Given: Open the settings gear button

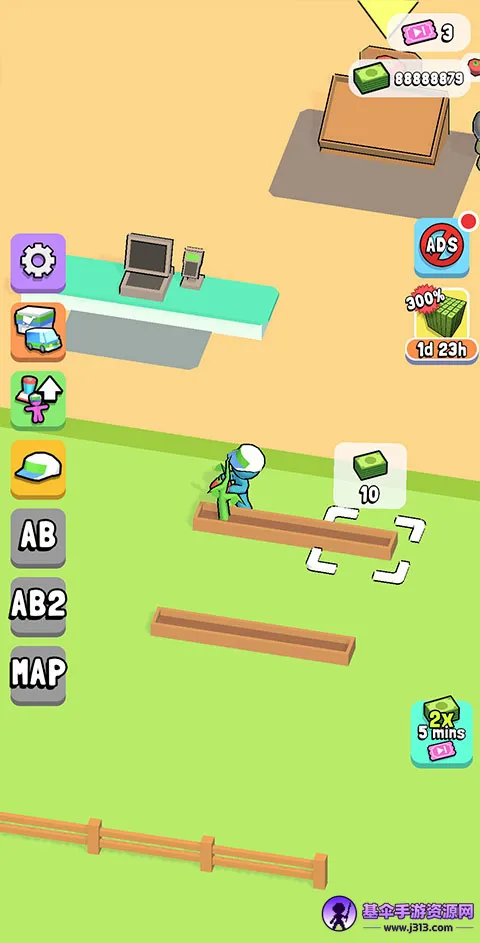Looking at the screenshot, I should pos(38,263).
